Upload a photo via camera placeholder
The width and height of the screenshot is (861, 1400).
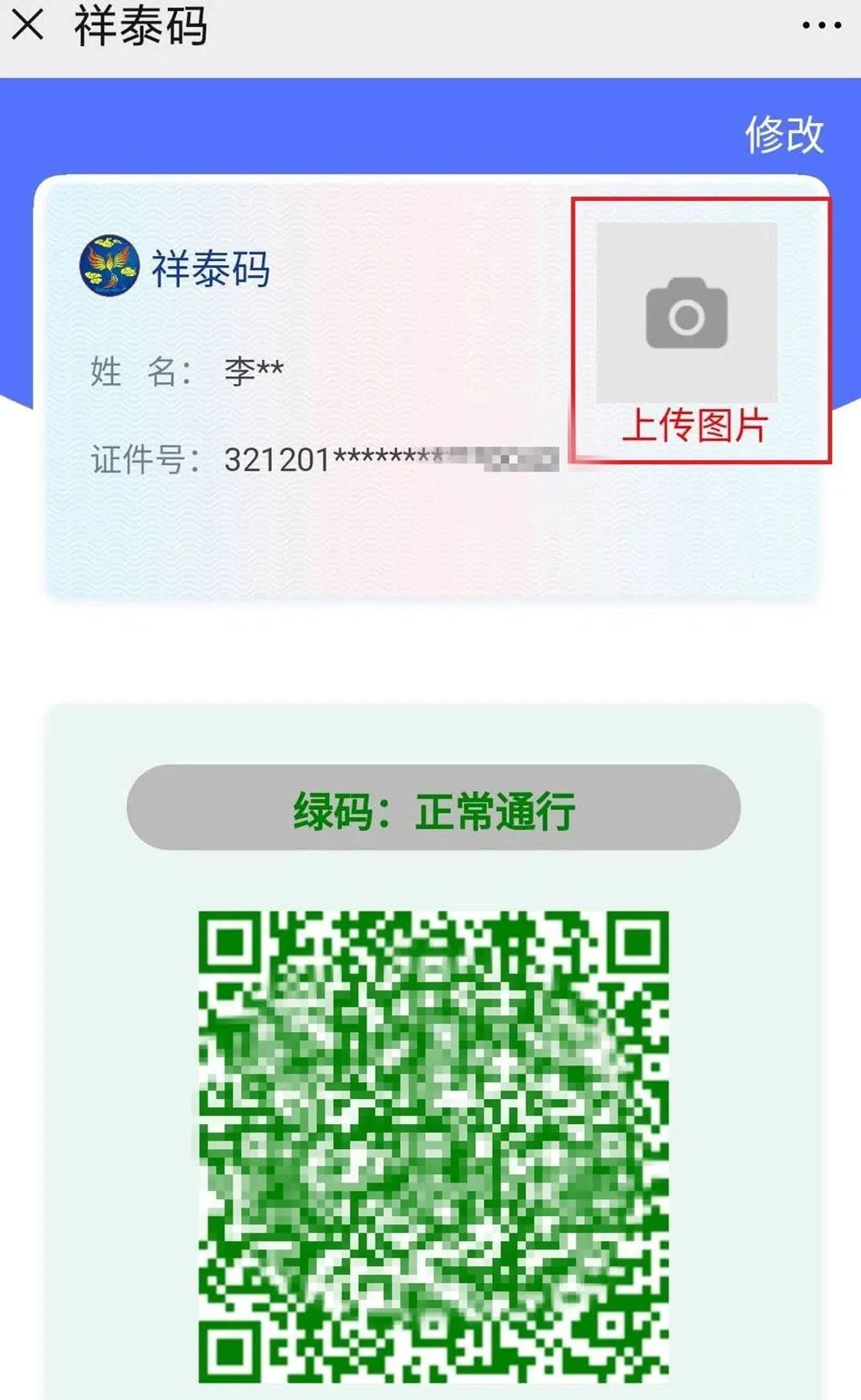[x=686, y=314]
